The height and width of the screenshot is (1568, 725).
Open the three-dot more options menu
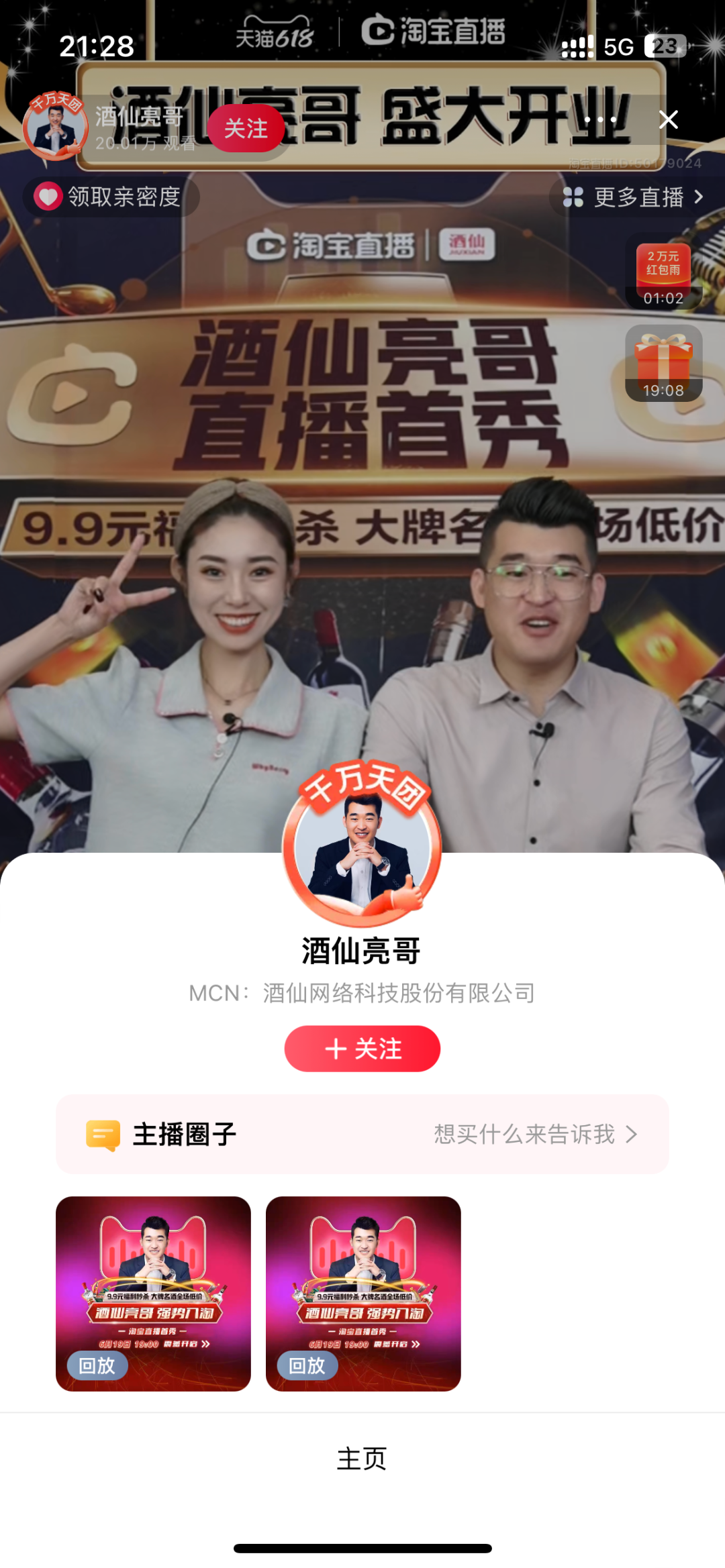599,120
